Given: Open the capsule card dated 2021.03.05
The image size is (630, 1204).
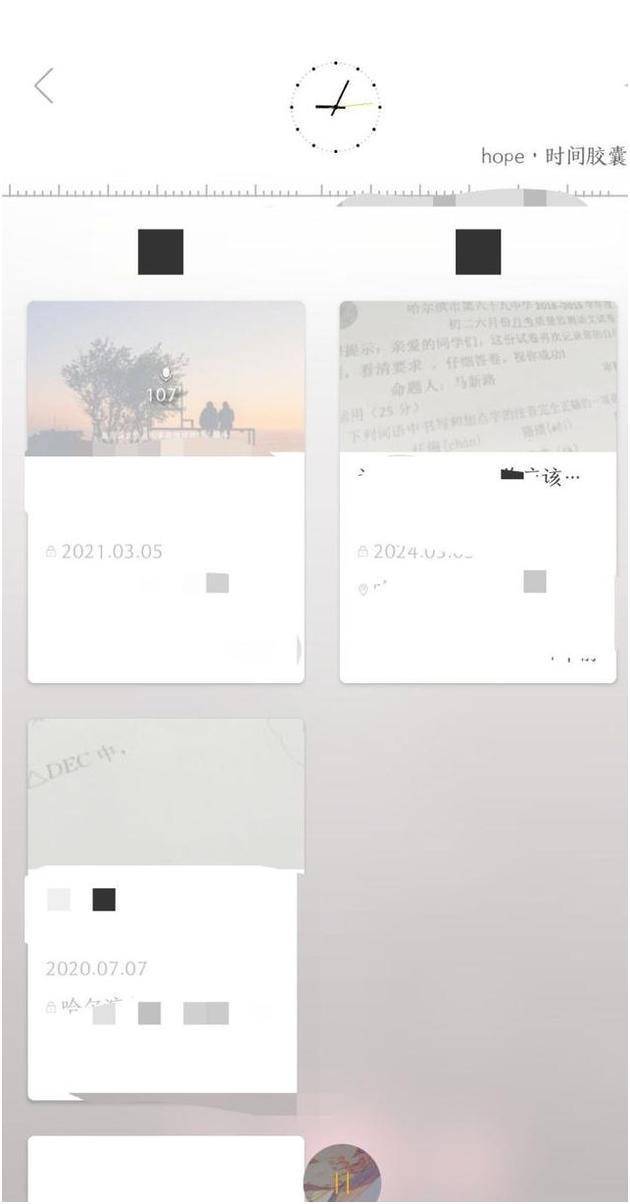Looking at the screenshot, I should (166, 490).
